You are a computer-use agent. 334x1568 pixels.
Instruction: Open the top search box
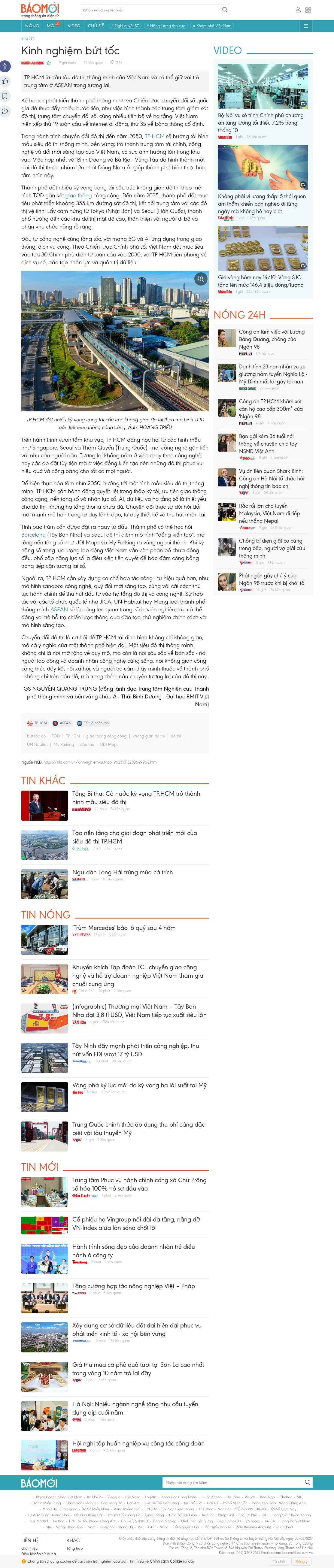point(155,10)
